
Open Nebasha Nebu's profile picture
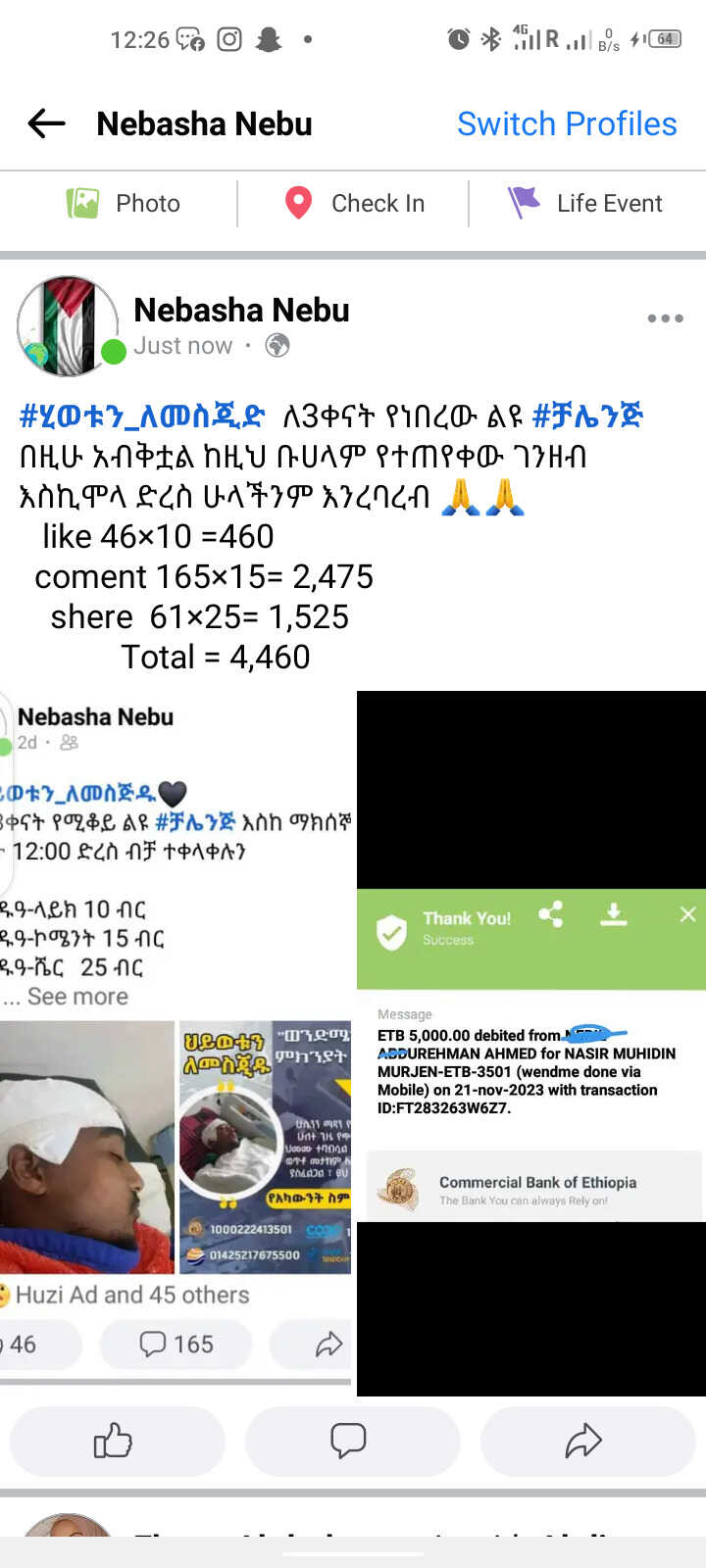68,326
